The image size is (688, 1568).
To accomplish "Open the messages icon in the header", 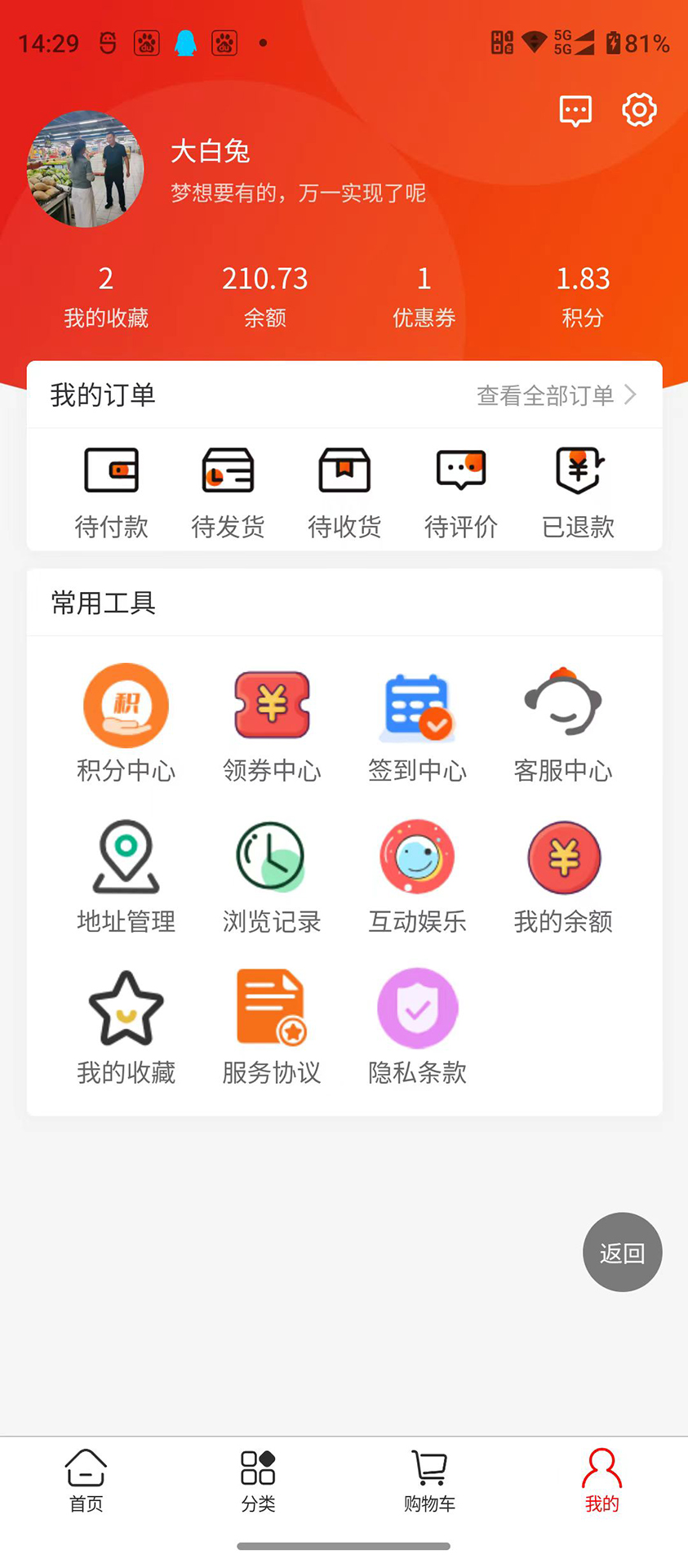I will (575, 110).
